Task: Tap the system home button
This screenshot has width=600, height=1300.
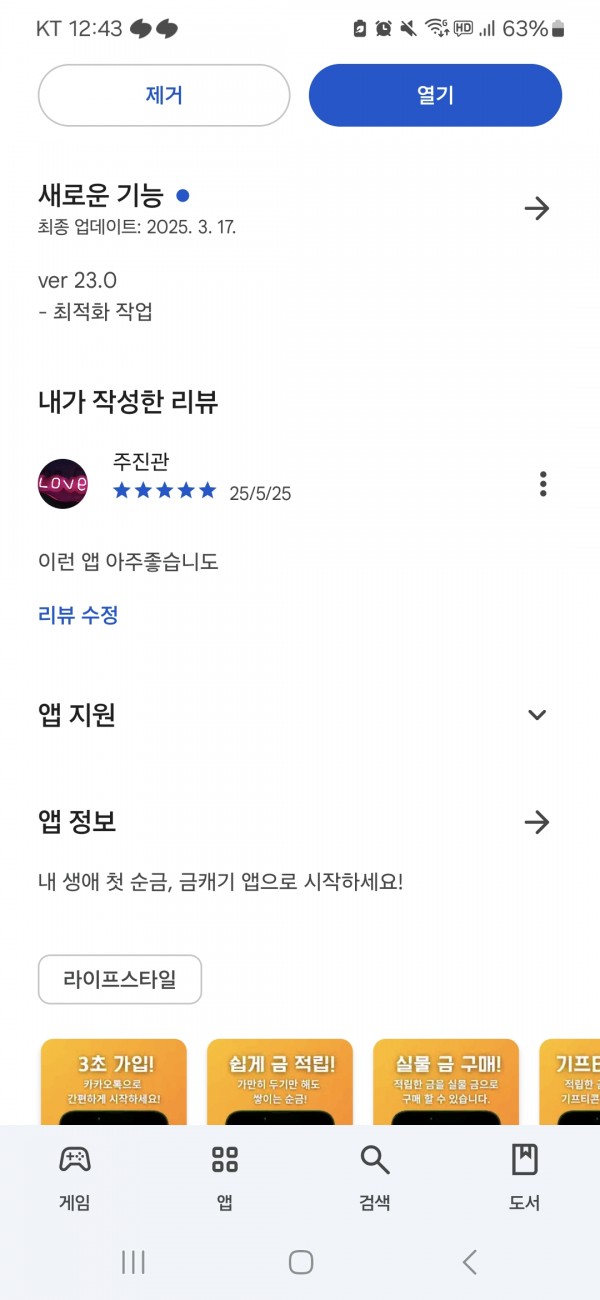Action: click(301, 1262)
